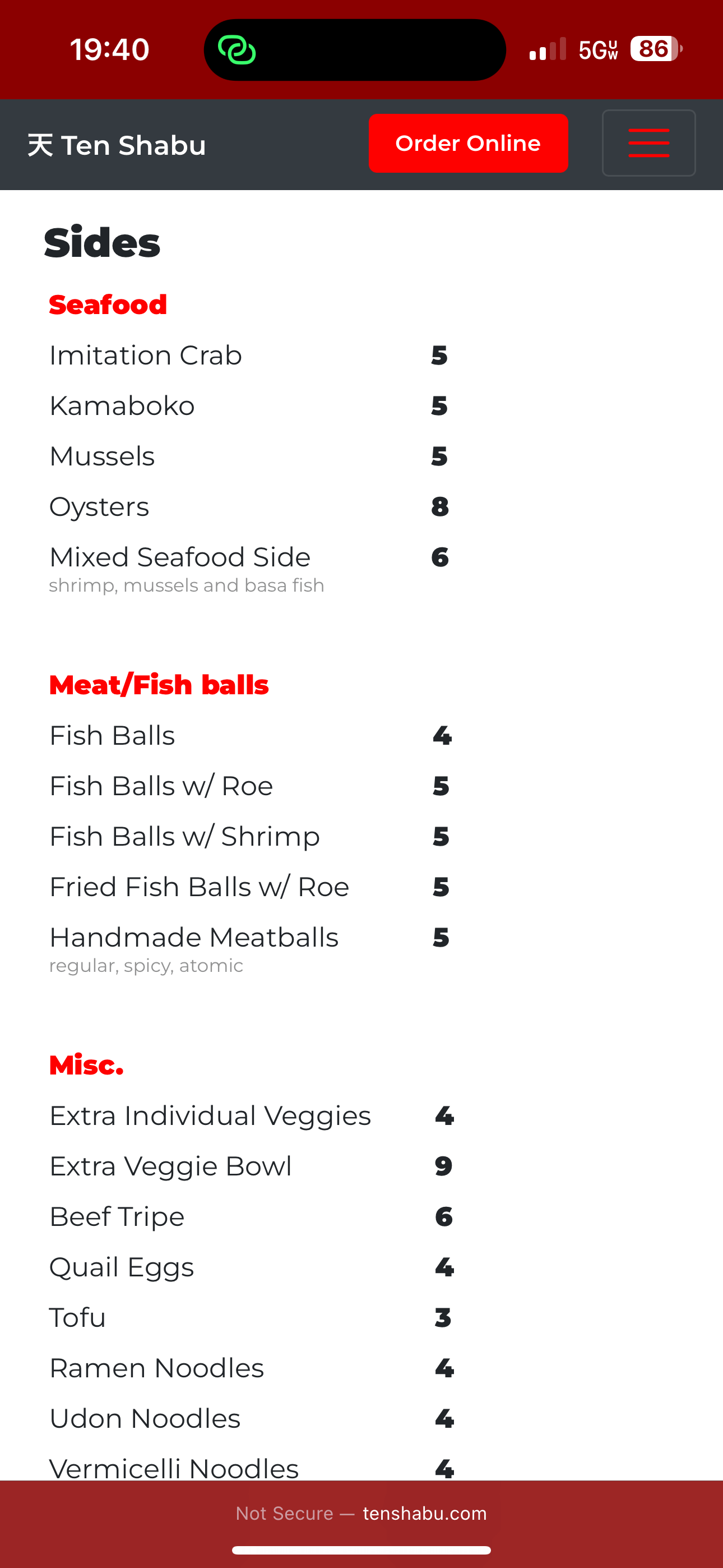The width and height of the screenshot is (723, 1568).
Task: Tap the tenshabu.com address bar
Action: [361, 1513]
